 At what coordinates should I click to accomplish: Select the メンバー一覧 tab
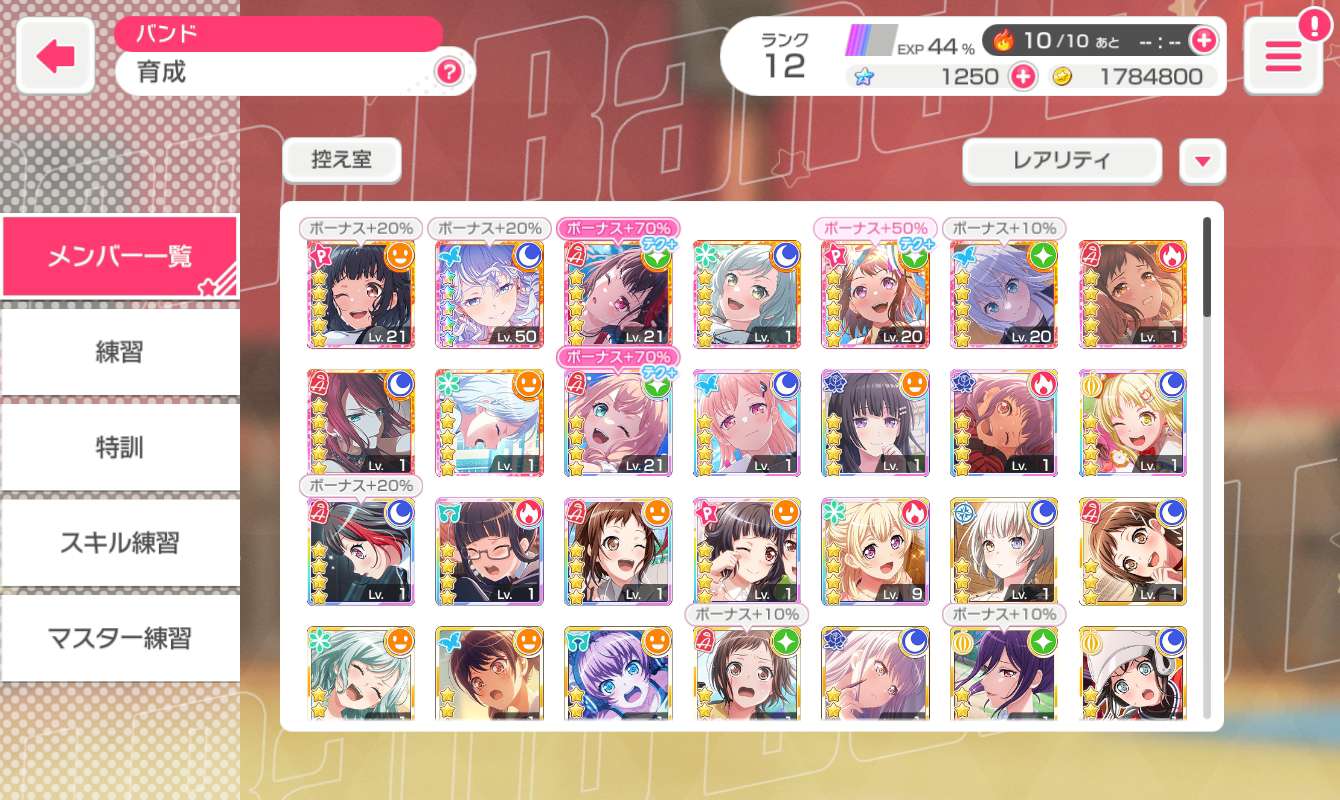(x=119, y=256)
